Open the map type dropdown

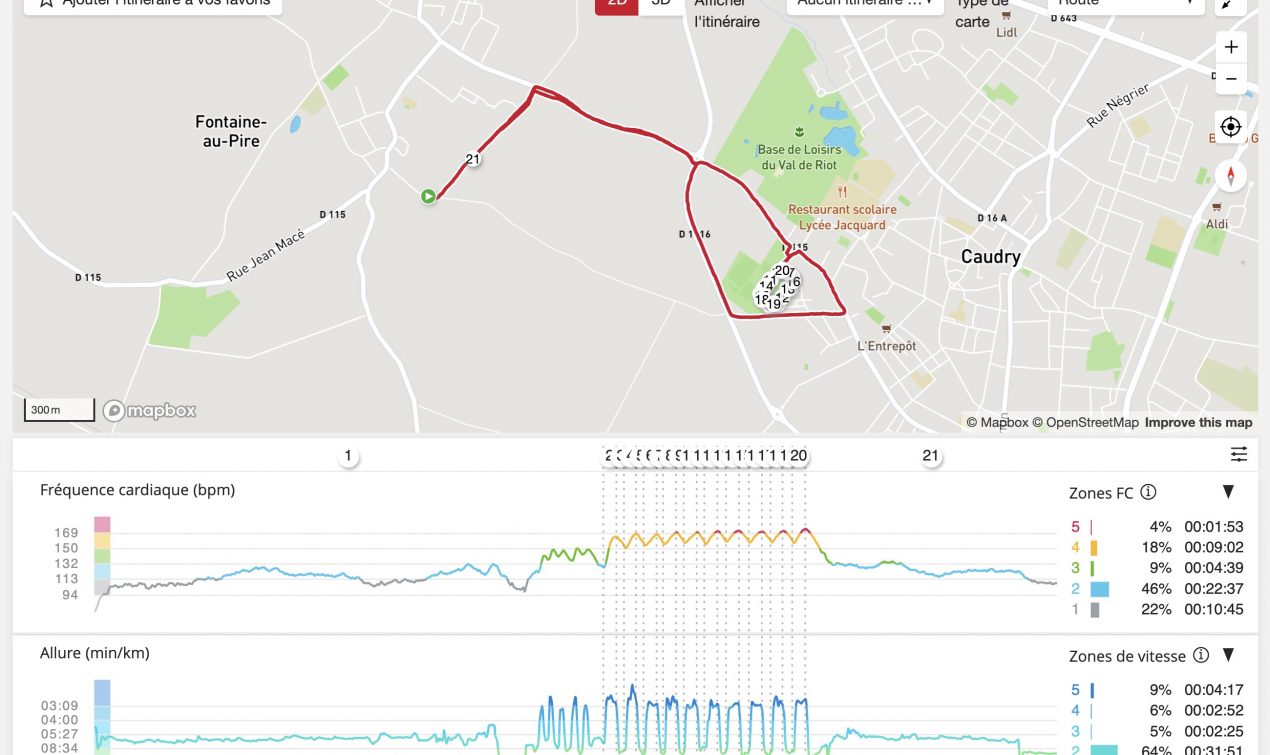[1125, 3]
